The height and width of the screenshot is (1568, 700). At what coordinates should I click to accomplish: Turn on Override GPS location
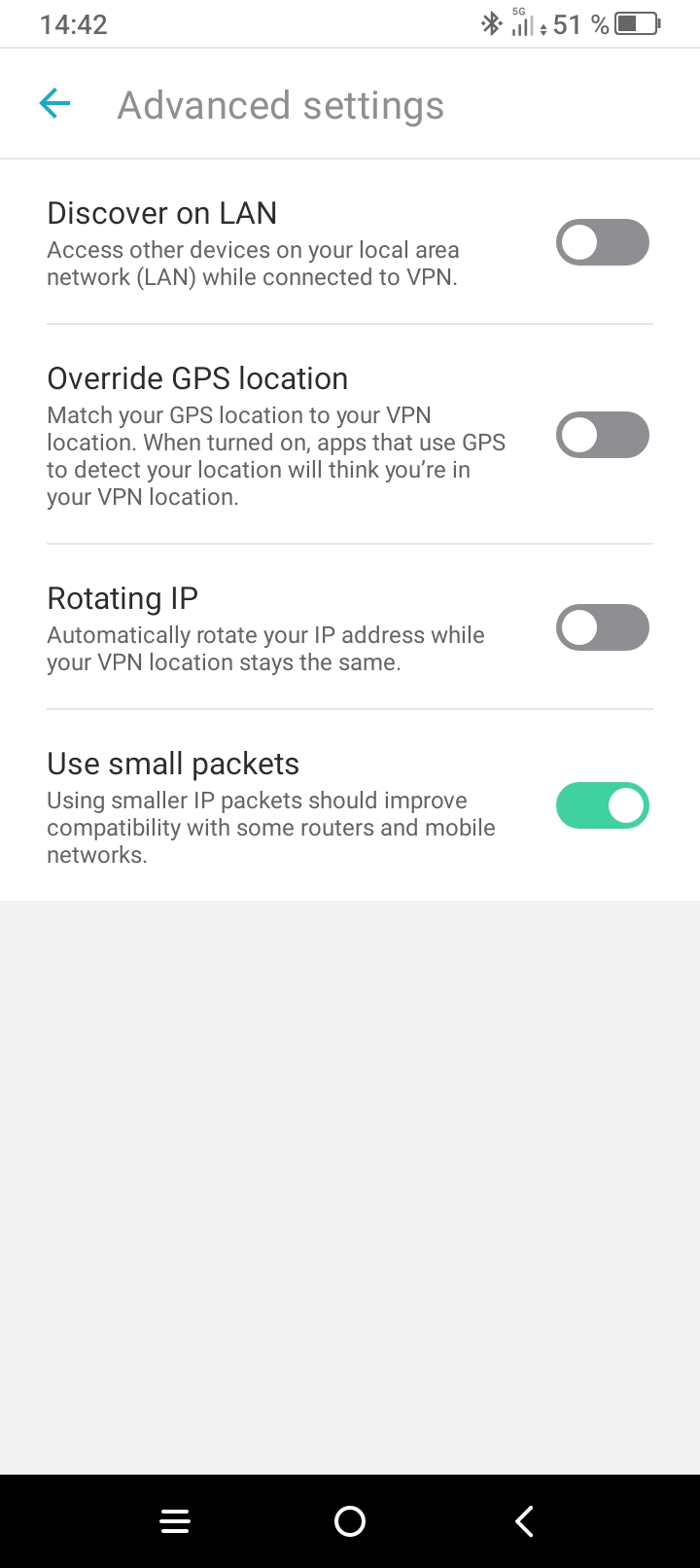(x=602, y=435)
